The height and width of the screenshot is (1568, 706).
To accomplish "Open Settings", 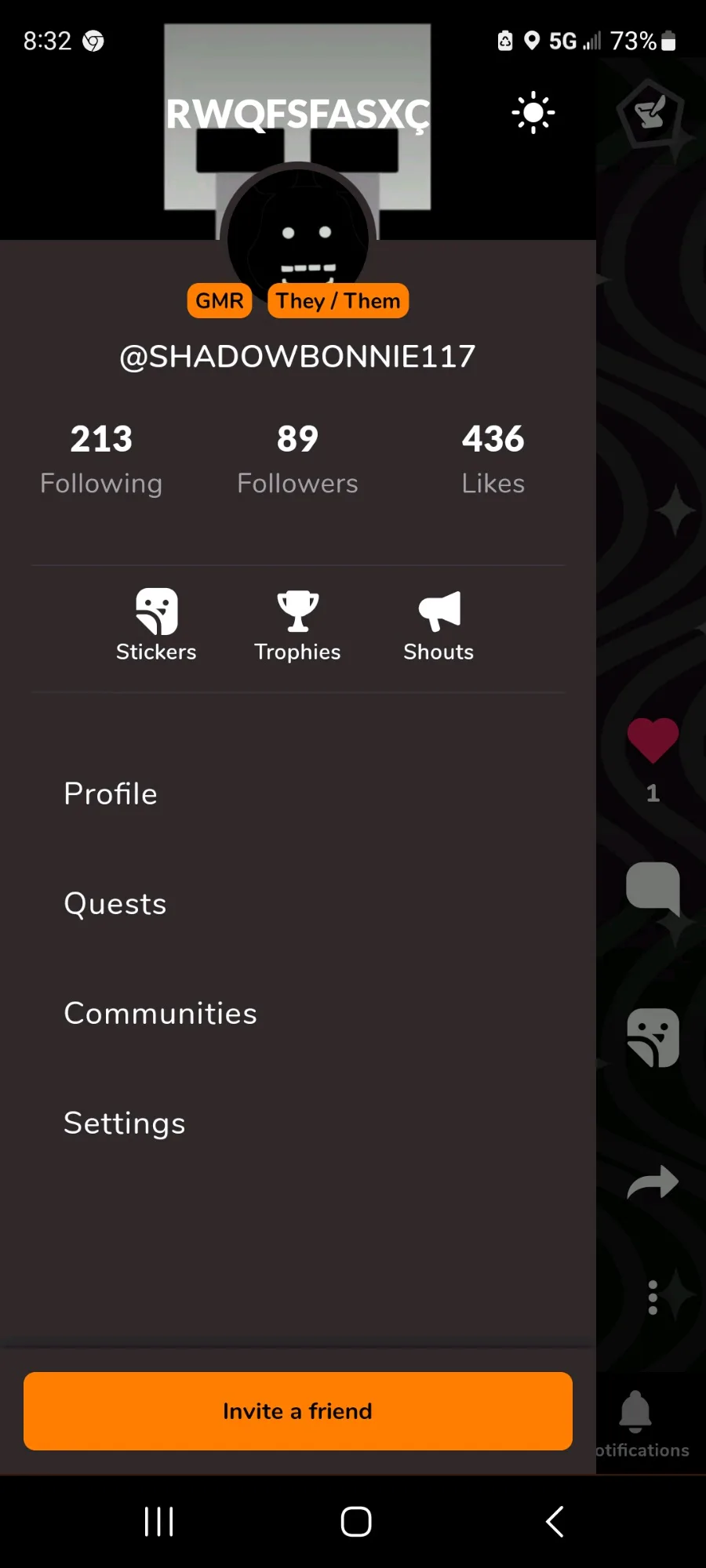I will (x=125, y=1123).
